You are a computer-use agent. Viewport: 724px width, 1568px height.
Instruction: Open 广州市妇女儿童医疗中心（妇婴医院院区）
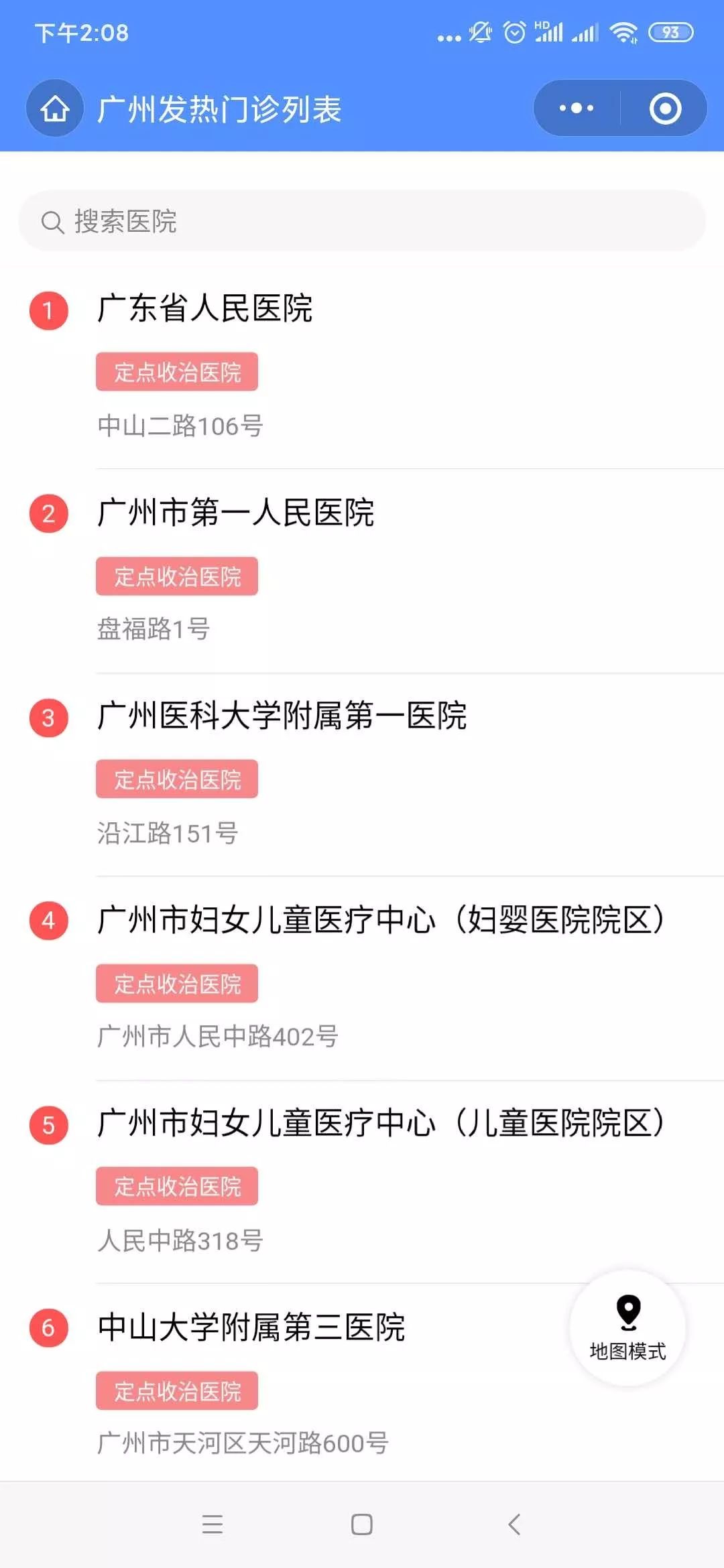[x=381, y=919]
